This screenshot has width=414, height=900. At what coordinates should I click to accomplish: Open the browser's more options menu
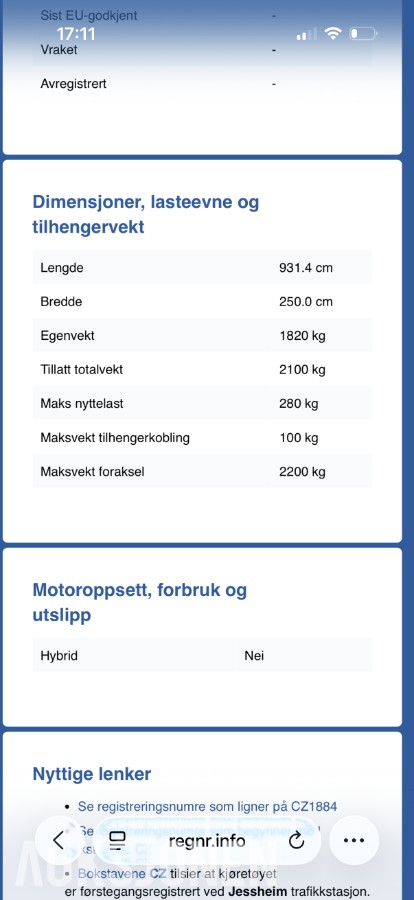[x=354, y=840]
